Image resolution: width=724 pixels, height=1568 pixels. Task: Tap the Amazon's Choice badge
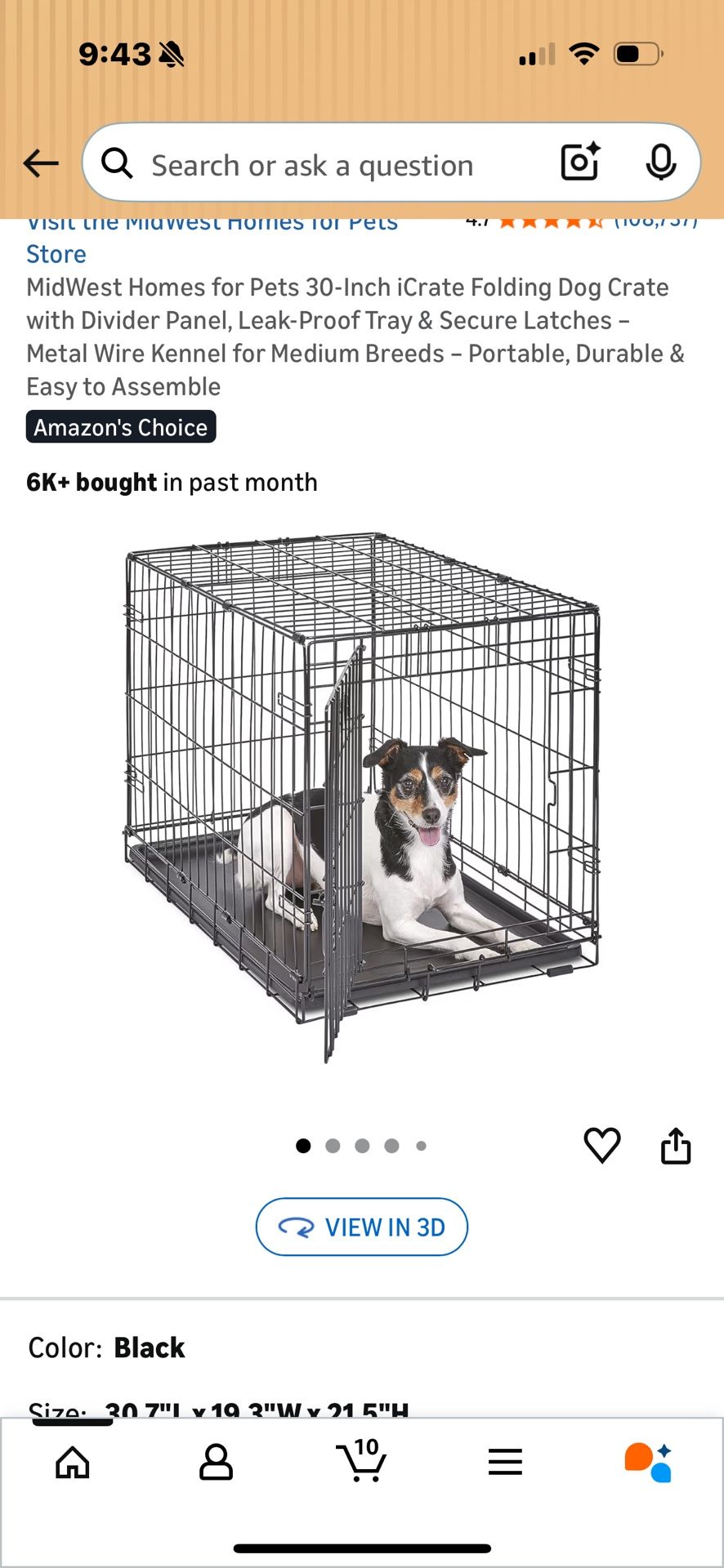(x=120, y=426)
